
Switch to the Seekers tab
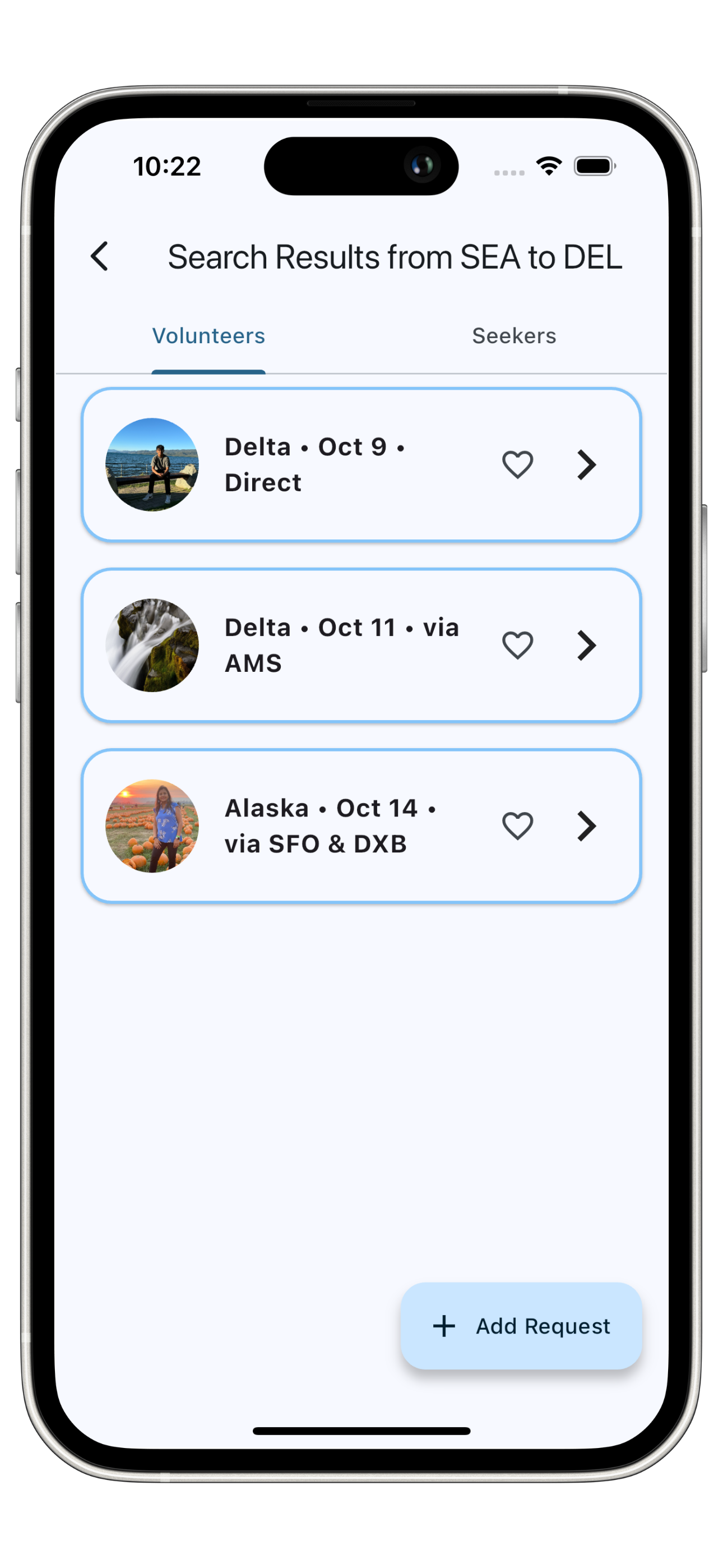click(x=513, y=336)
